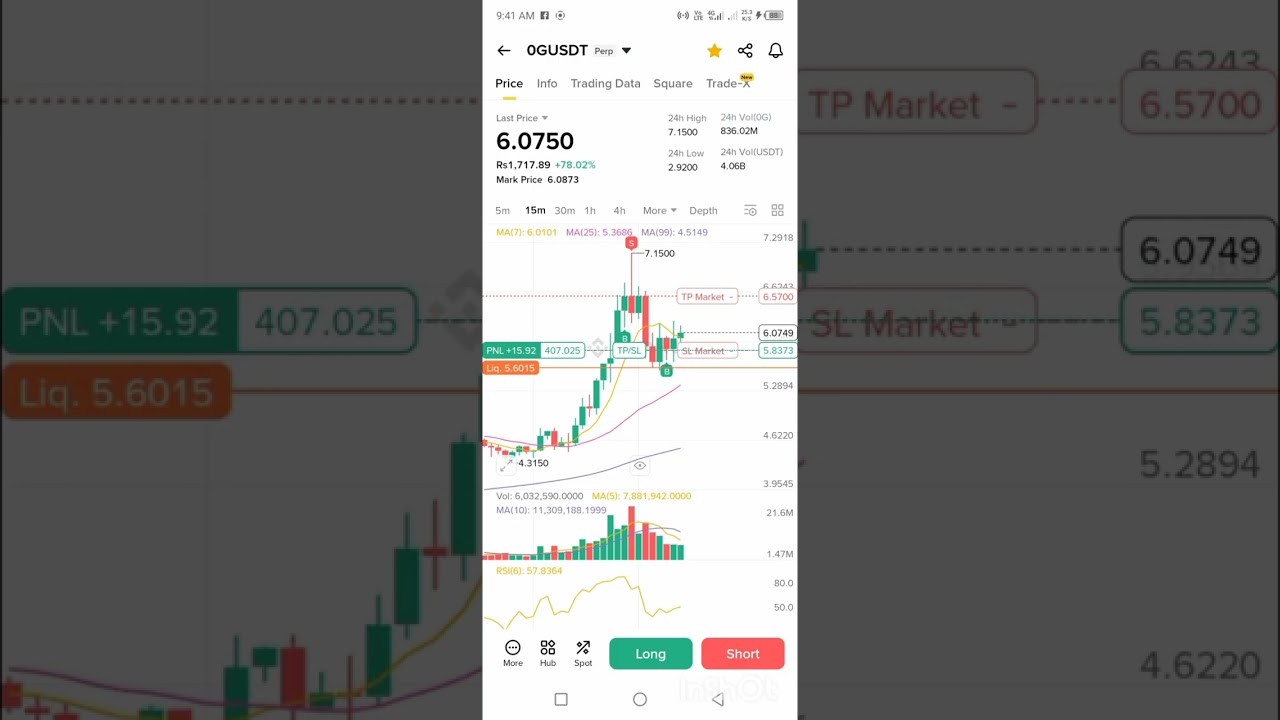Open the Hub menu

[x=548, y=653]
